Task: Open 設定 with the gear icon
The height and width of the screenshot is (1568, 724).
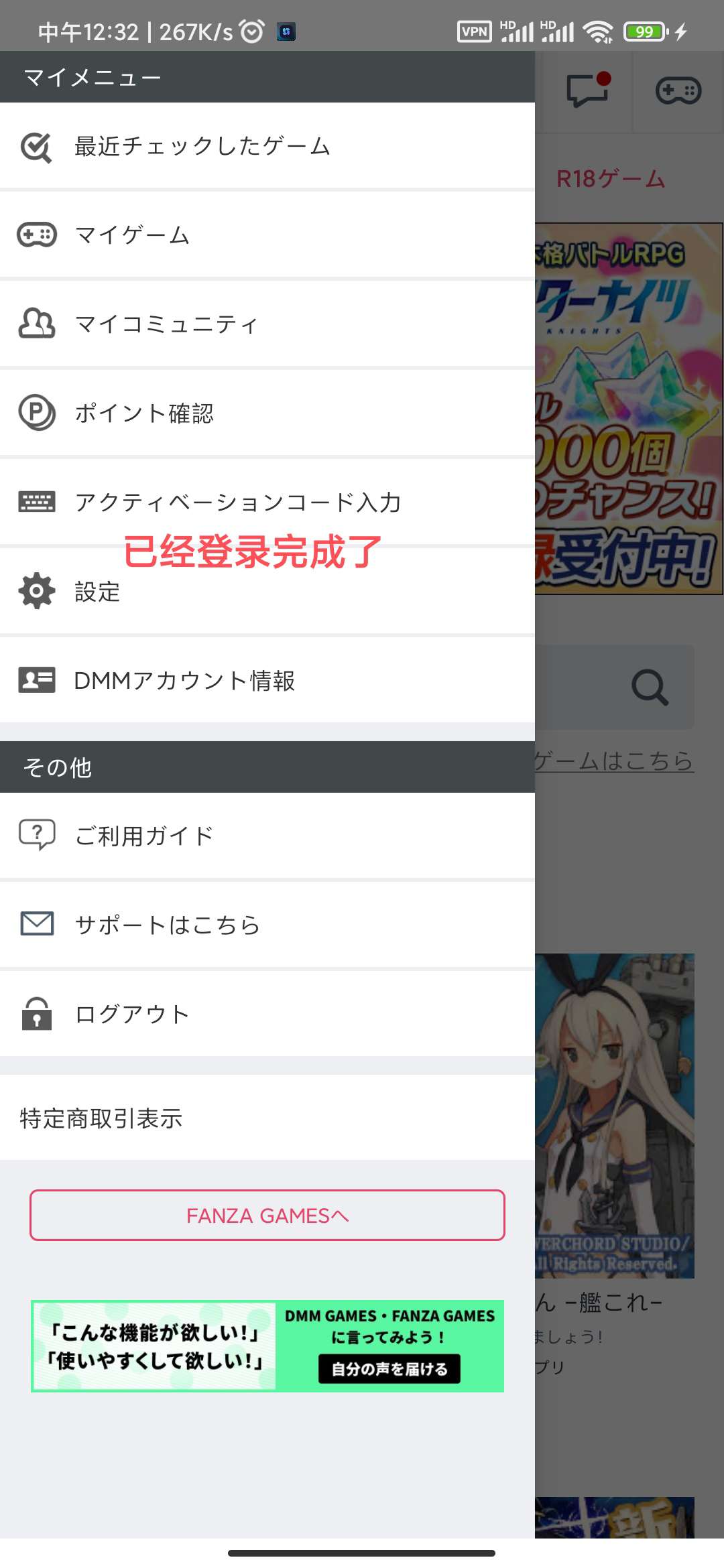Action: point(37,591)
